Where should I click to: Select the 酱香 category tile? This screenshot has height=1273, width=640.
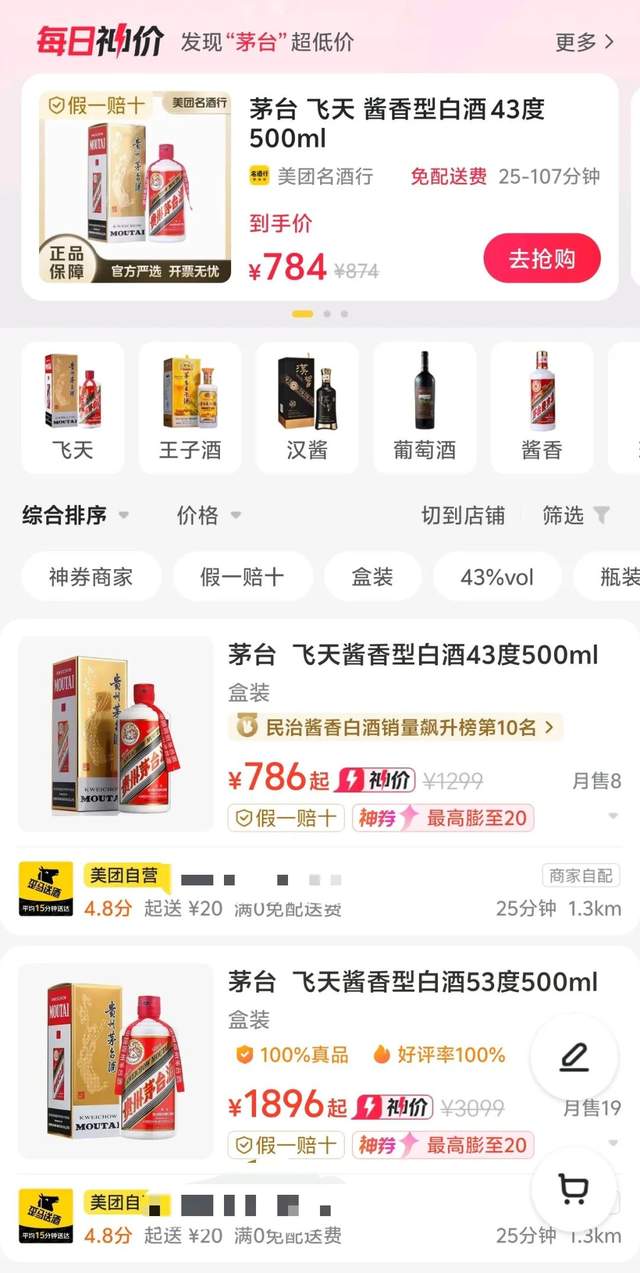(541, 407)
